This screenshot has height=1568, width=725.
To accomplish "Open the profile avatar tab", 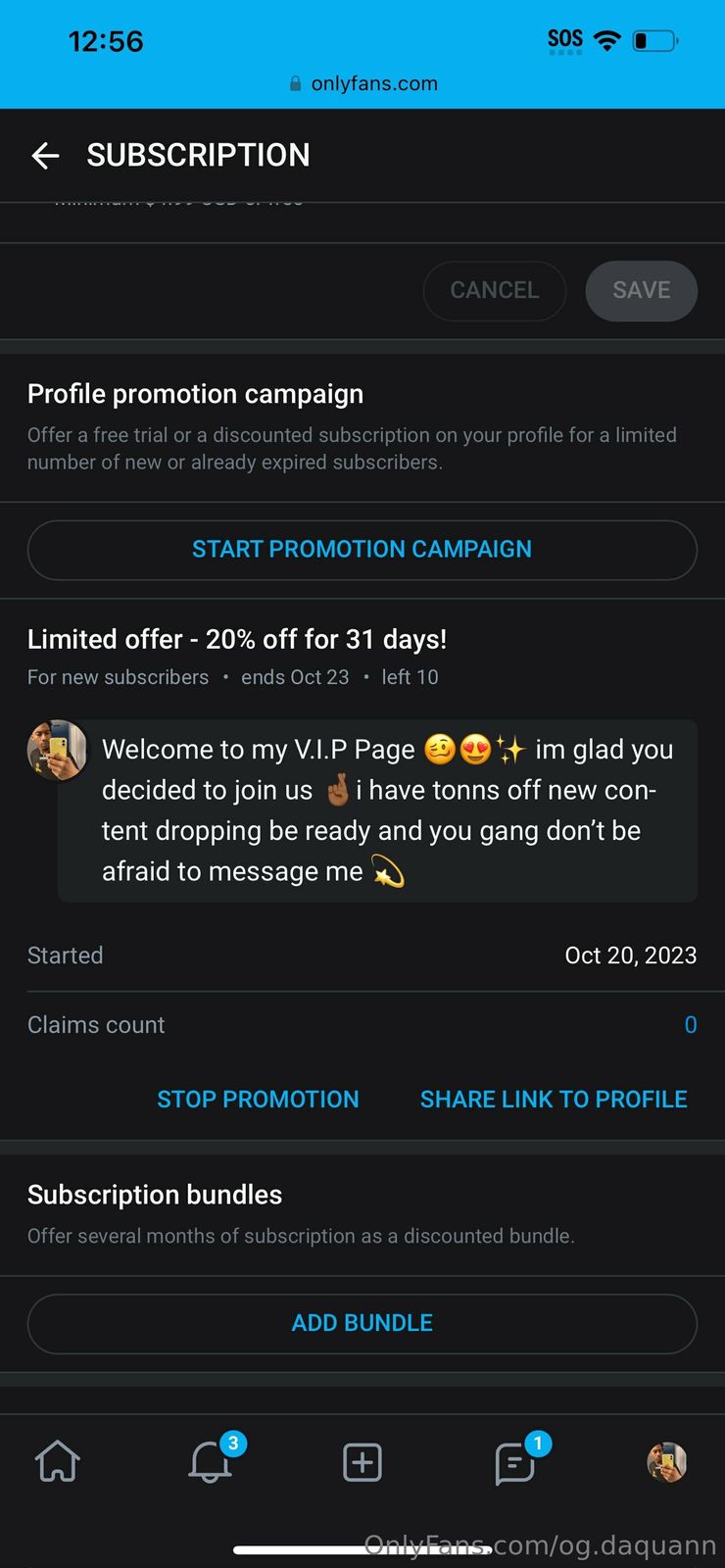I will click(667, 1462).
